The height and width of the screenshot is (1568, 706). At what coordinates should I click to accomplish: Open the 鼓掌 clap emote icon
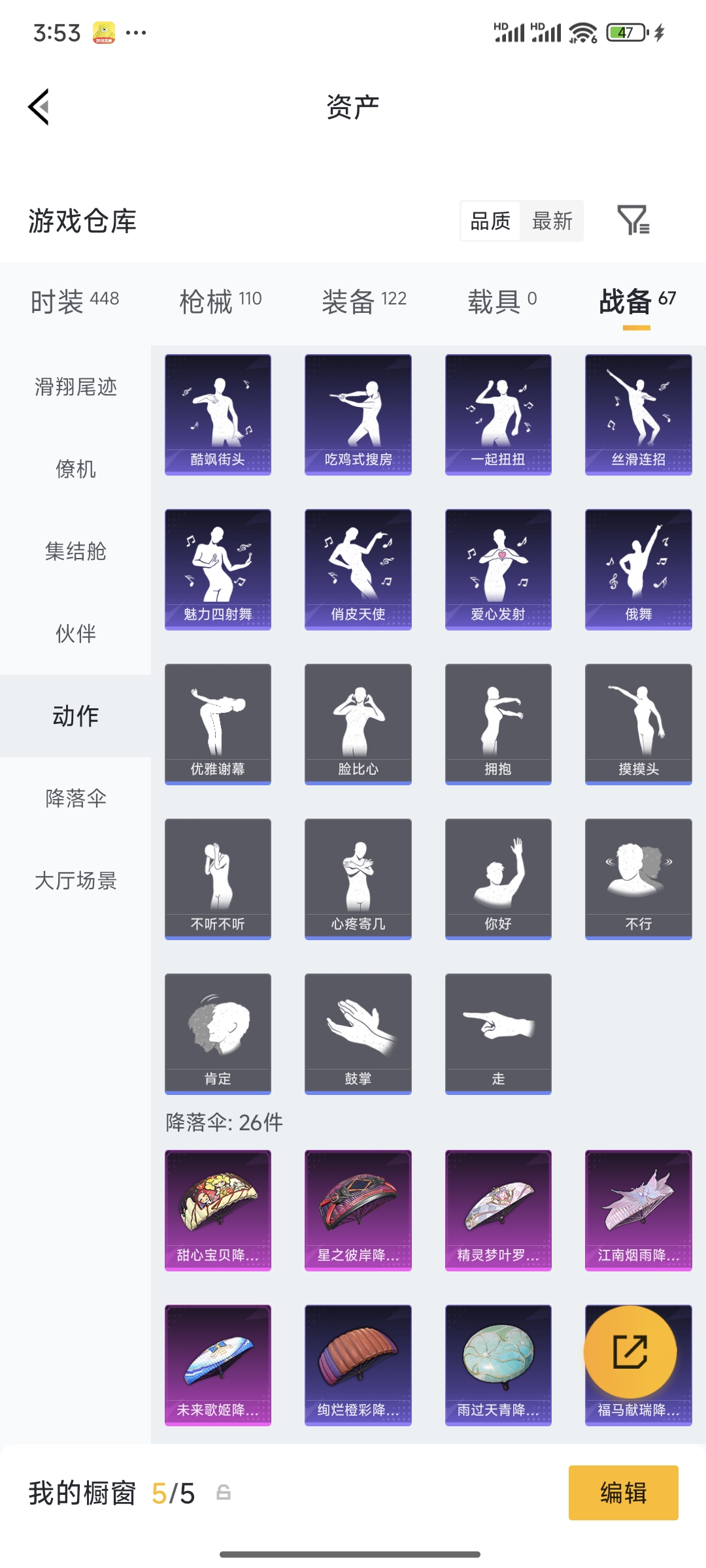(358, 1032)
